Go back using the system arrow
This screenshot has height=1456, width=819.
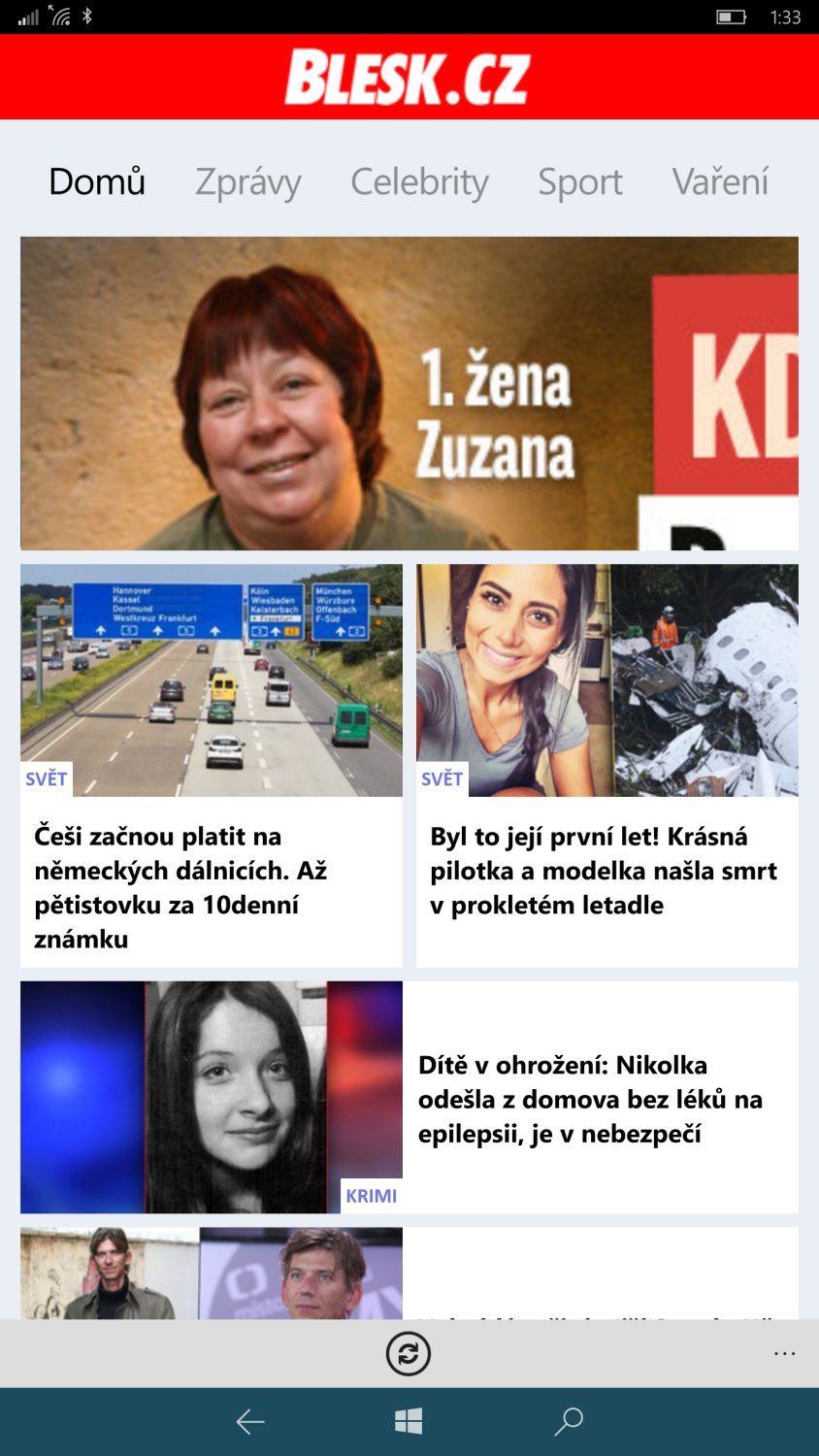coord(250,1422)
